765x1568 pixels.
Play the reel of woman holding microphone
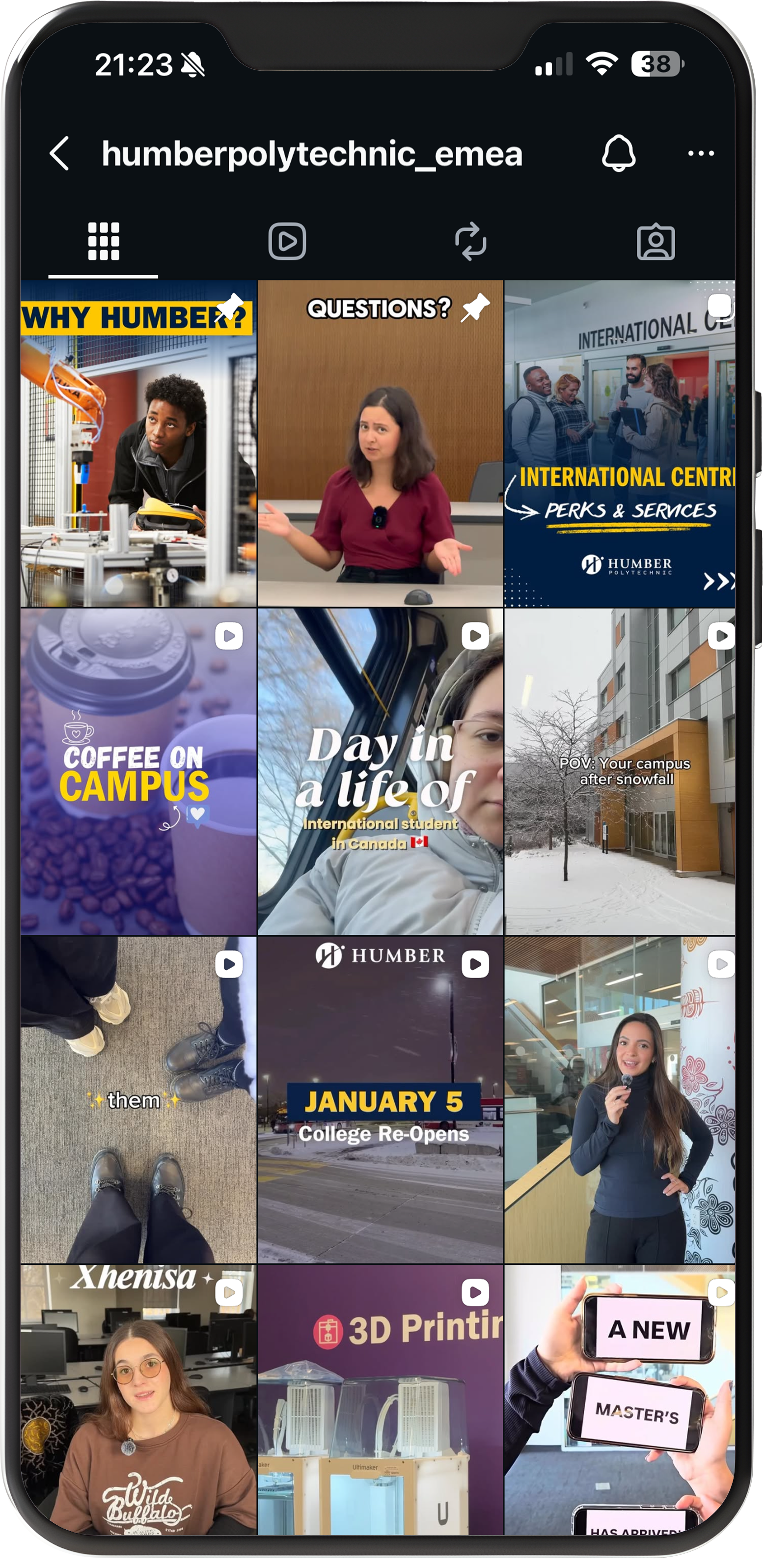coord(620,1100)
